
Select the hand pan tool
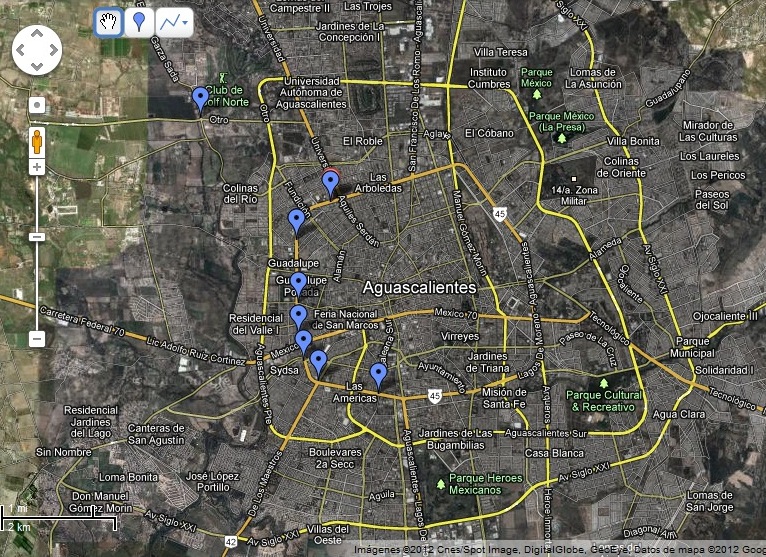[x=109, y=22]
